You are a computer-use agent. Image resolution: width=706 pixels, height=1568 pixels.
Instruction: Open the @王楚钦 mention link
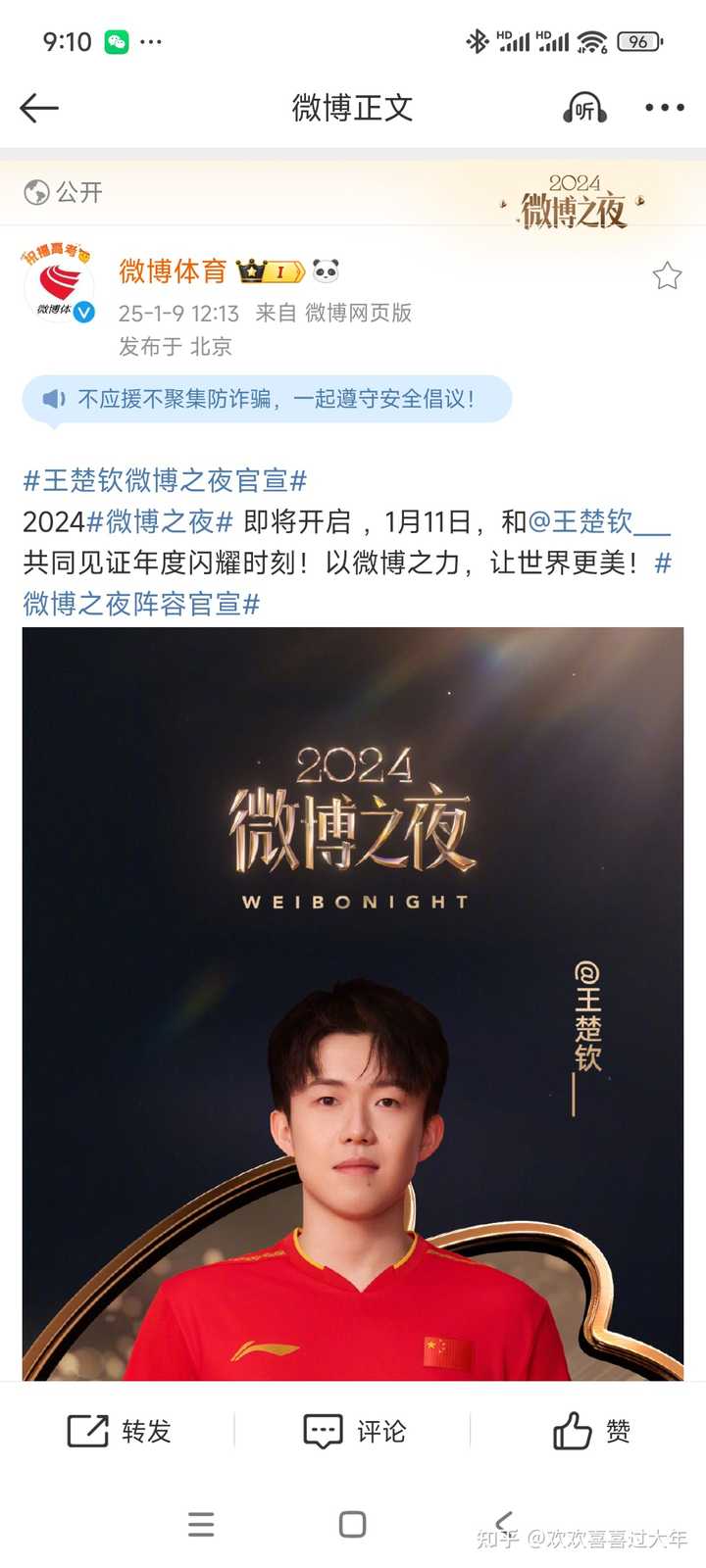(x=599, y=521)
